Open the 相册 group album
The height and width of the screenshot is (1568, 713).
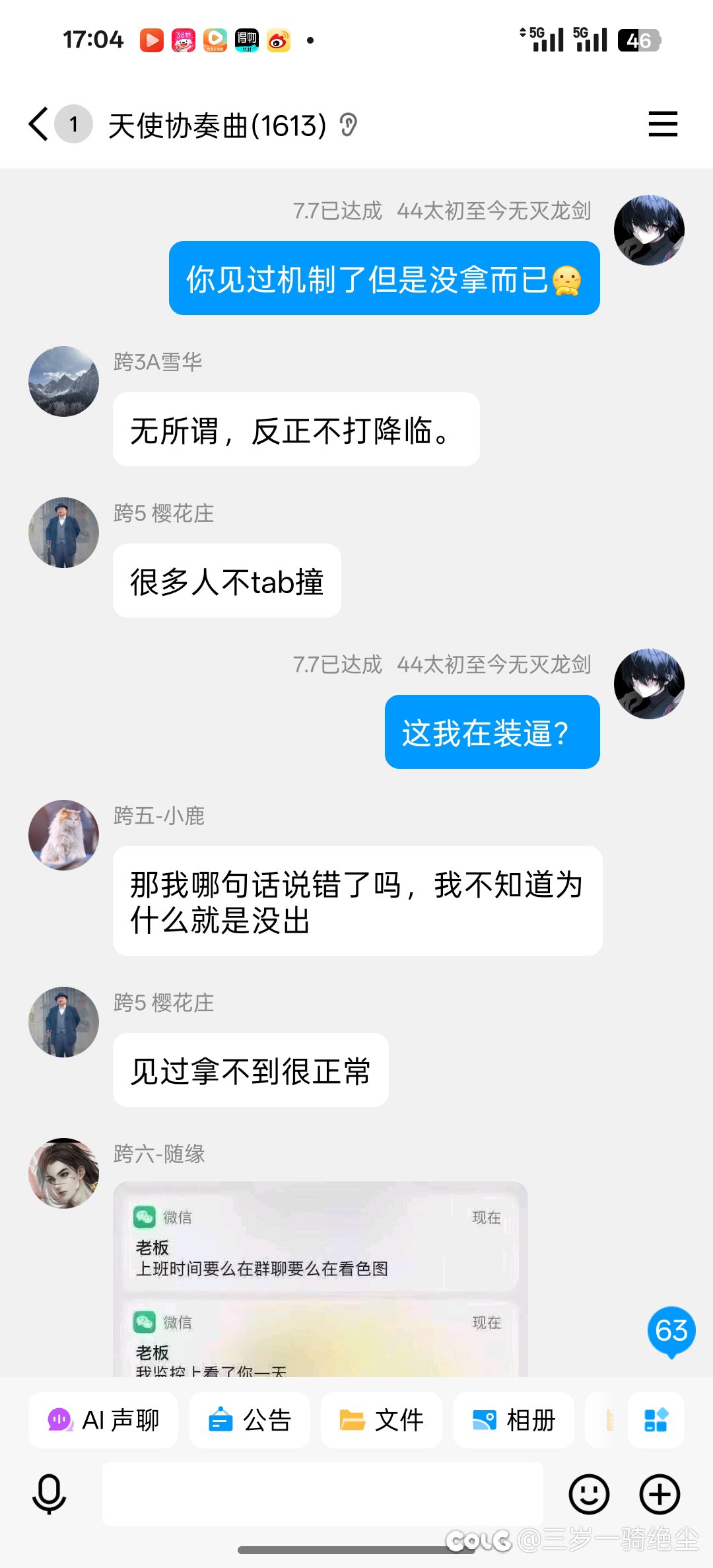click(x=514, y=1420)
